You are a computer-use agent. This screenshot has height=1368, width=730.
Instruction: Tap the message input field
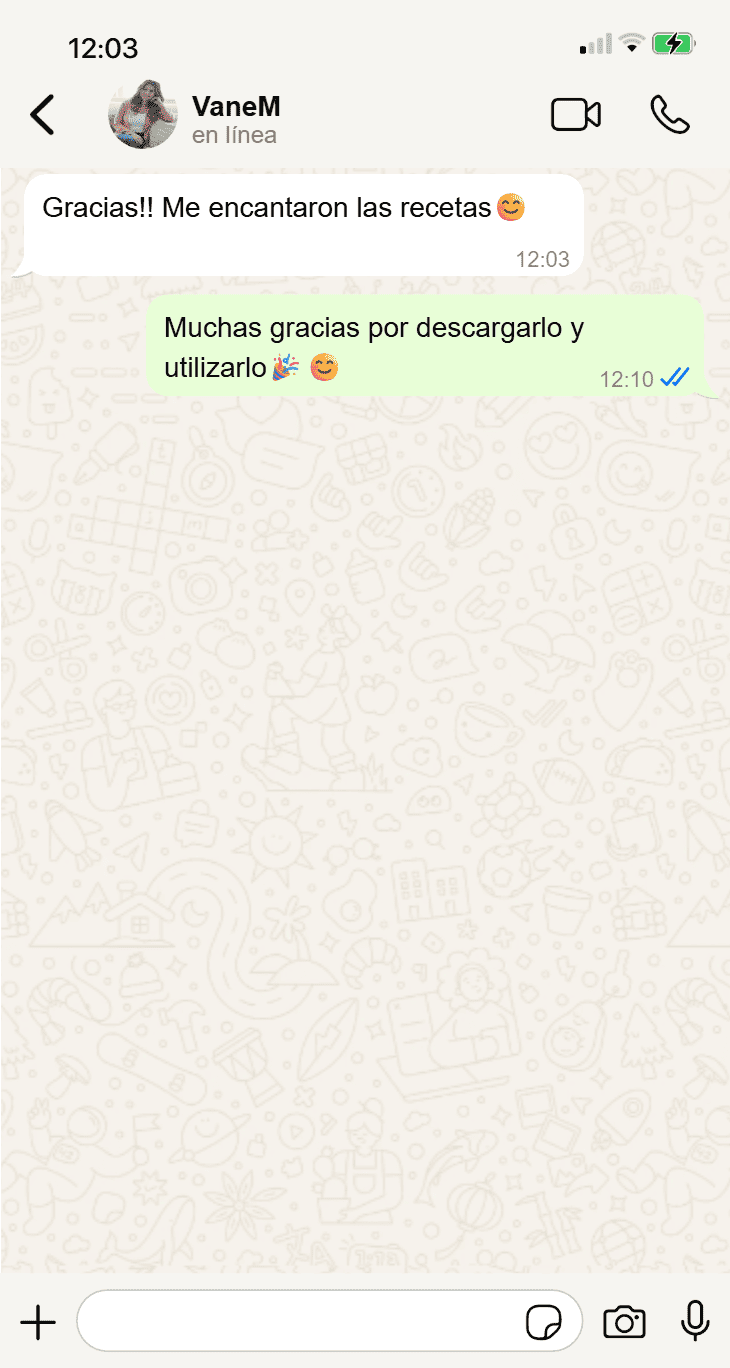pyautogui.click(x=300, y=1322)
